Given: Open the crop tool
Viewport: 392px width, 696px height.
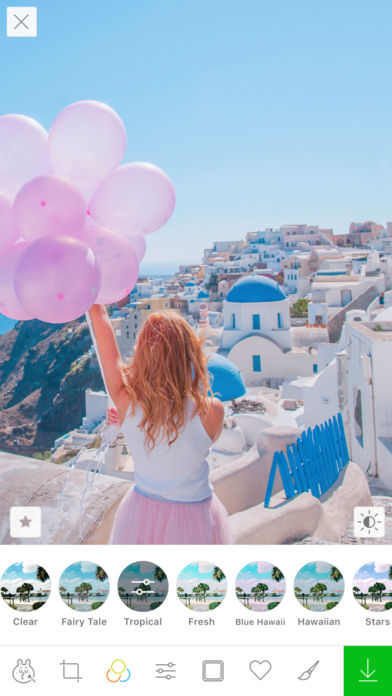Looking at the screenshot, I should click(x=71, y=671).
